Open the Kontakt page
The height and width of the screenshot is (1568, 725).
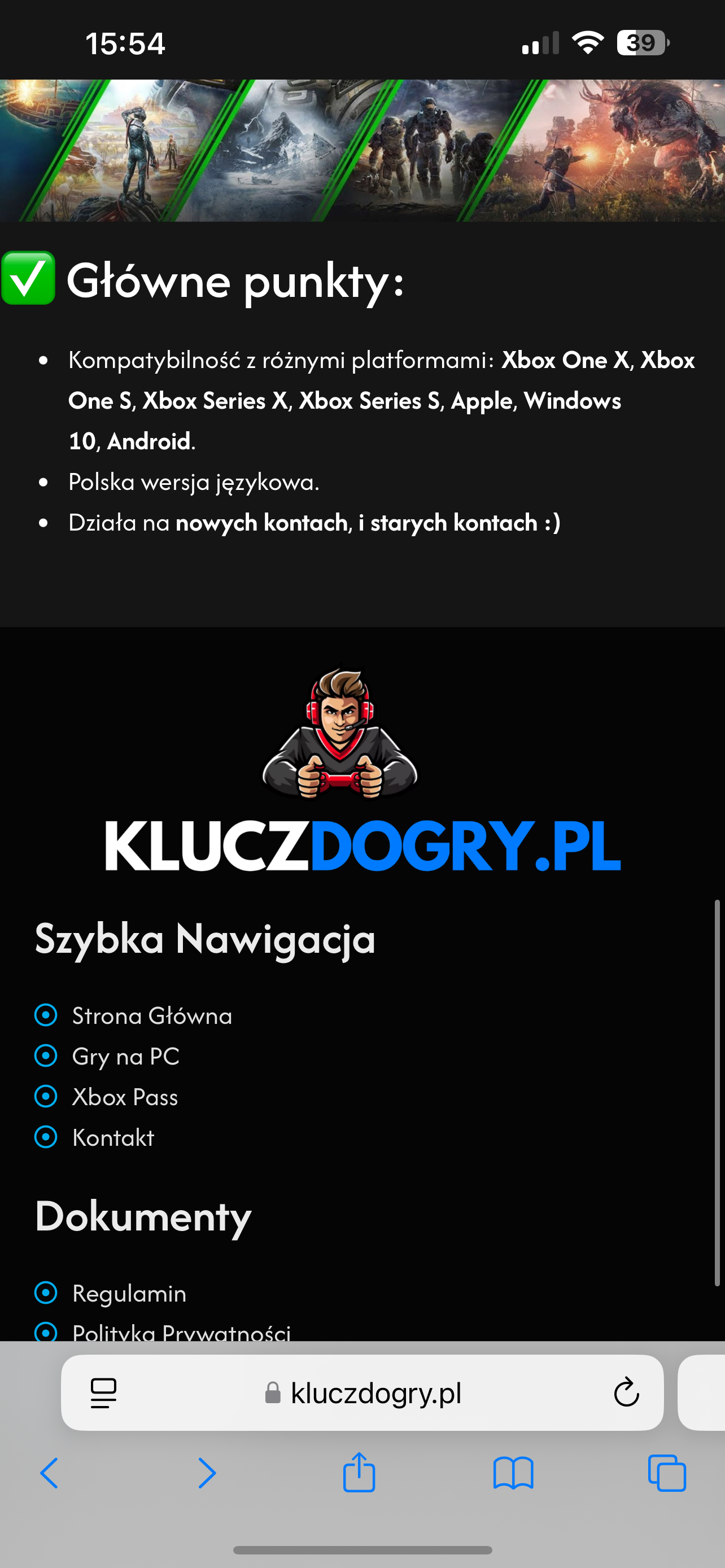pos(113,1138)
